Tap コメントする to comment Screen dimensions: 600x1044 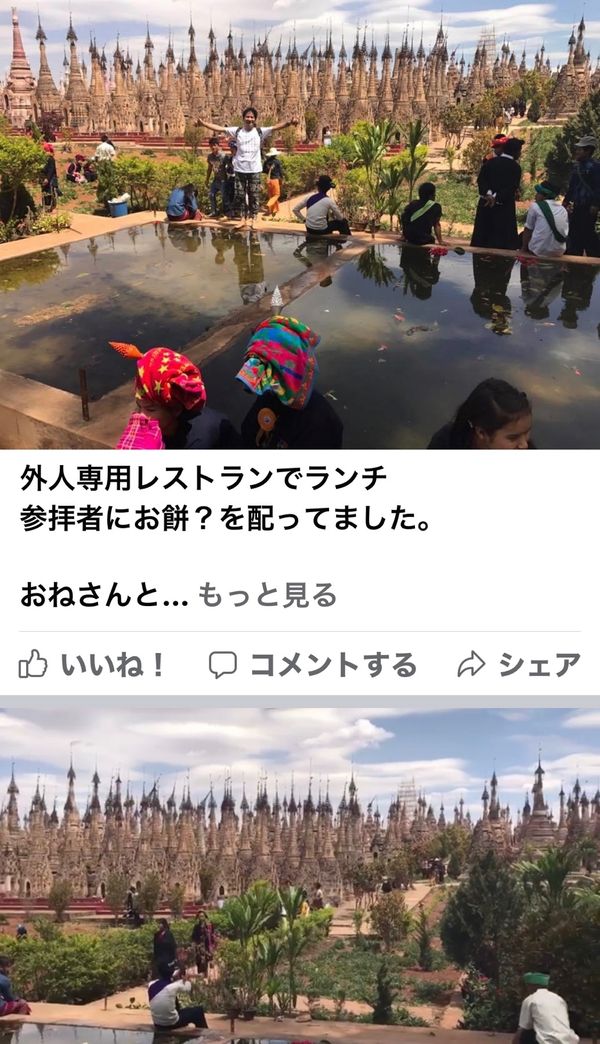tap(312, 664)
